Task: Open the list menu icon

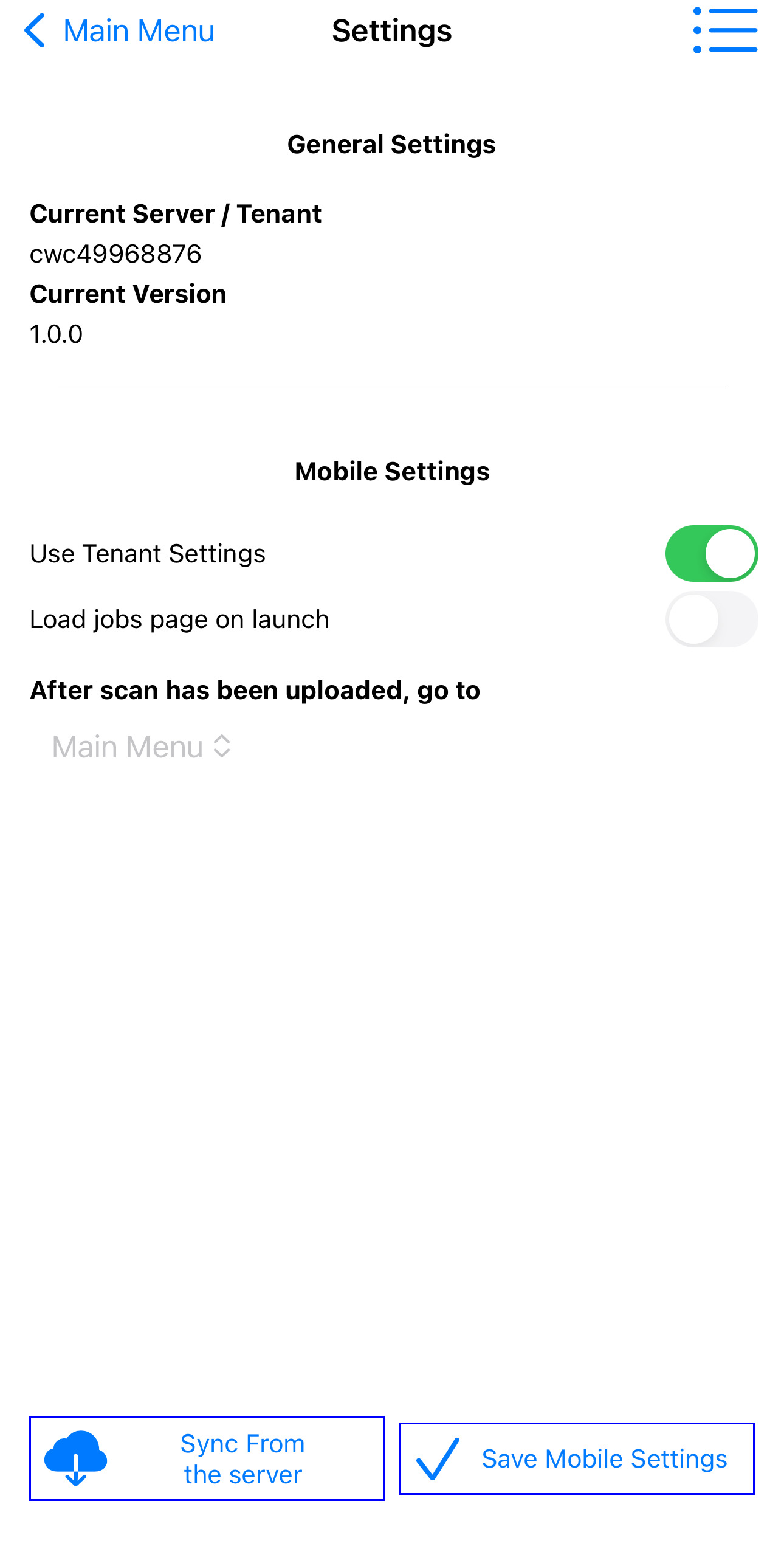Action: (725, 31)
